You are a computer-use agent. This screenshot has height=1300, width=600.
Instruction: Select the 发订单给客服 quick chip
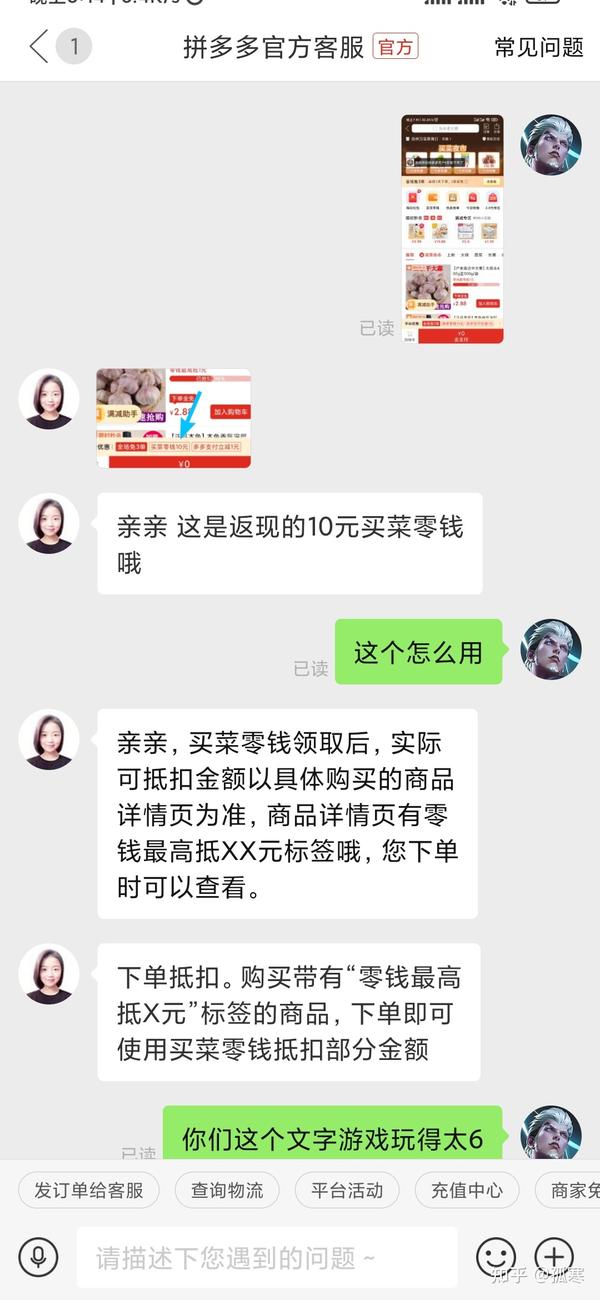pos(89,1190)
